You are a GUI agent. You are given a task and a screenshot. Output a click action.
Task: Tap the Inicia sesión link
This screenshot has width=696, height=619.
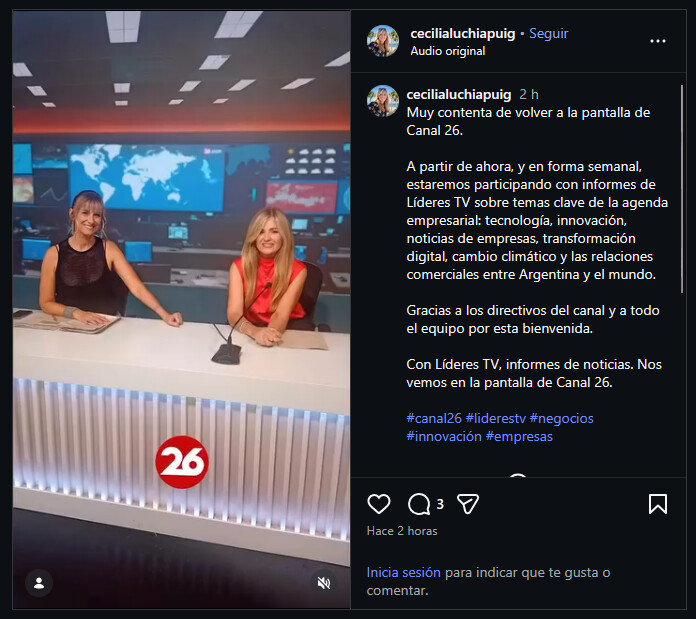[x=403, y=573]
